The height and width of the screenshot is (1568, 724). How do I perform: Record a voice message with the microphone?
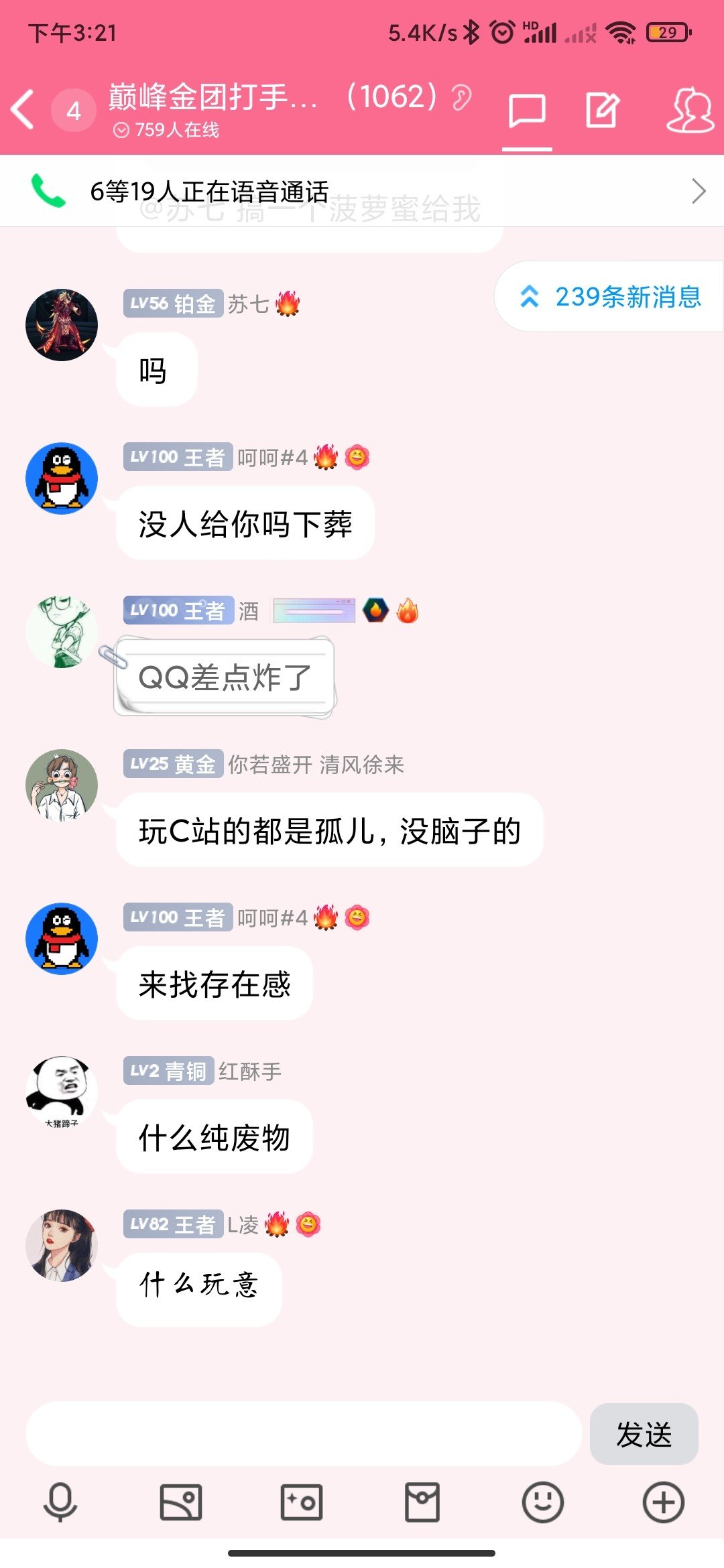(60, 1502)
